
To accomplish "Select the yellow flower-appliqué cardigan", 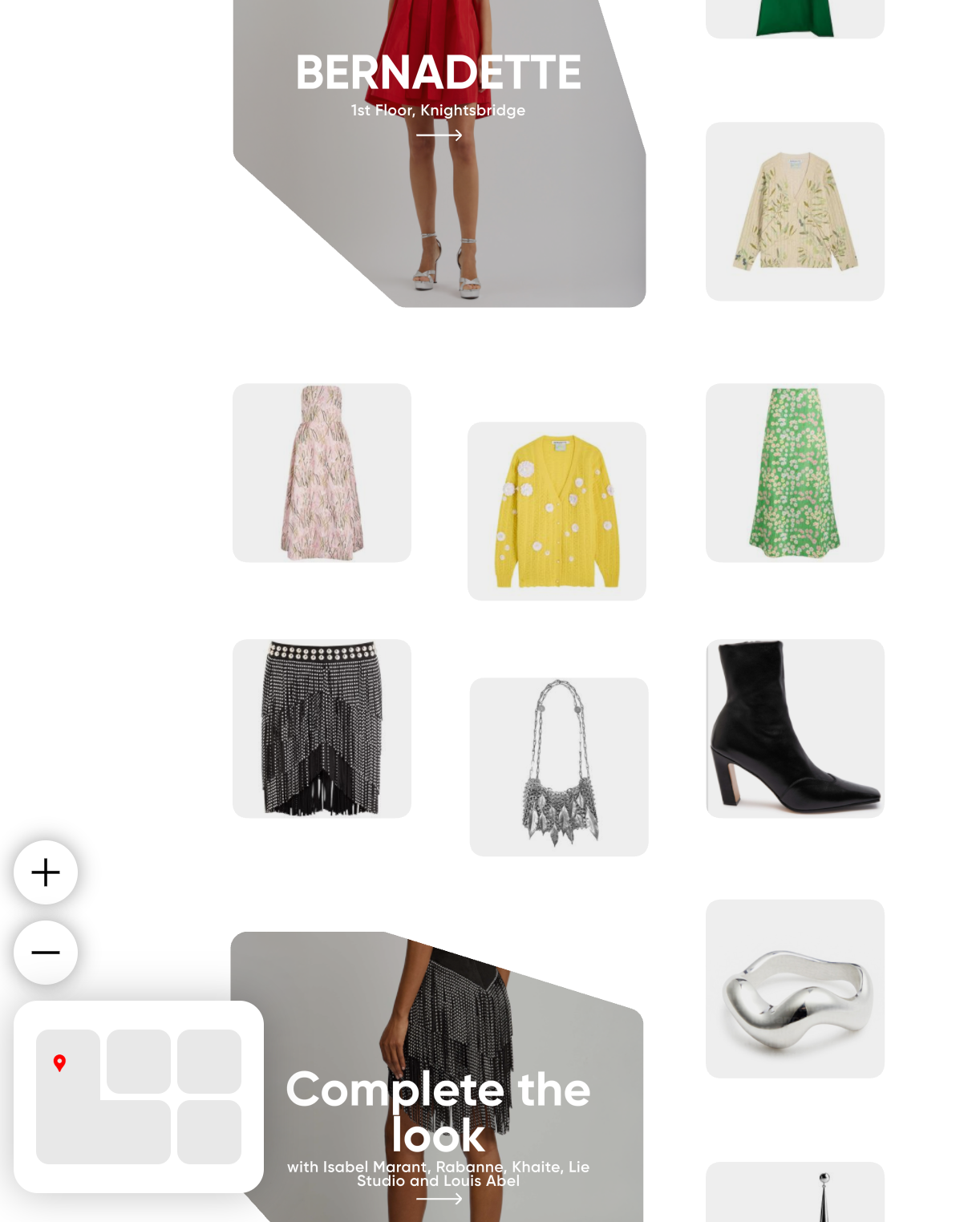I will pyautogui.click(x=557, y=512).
